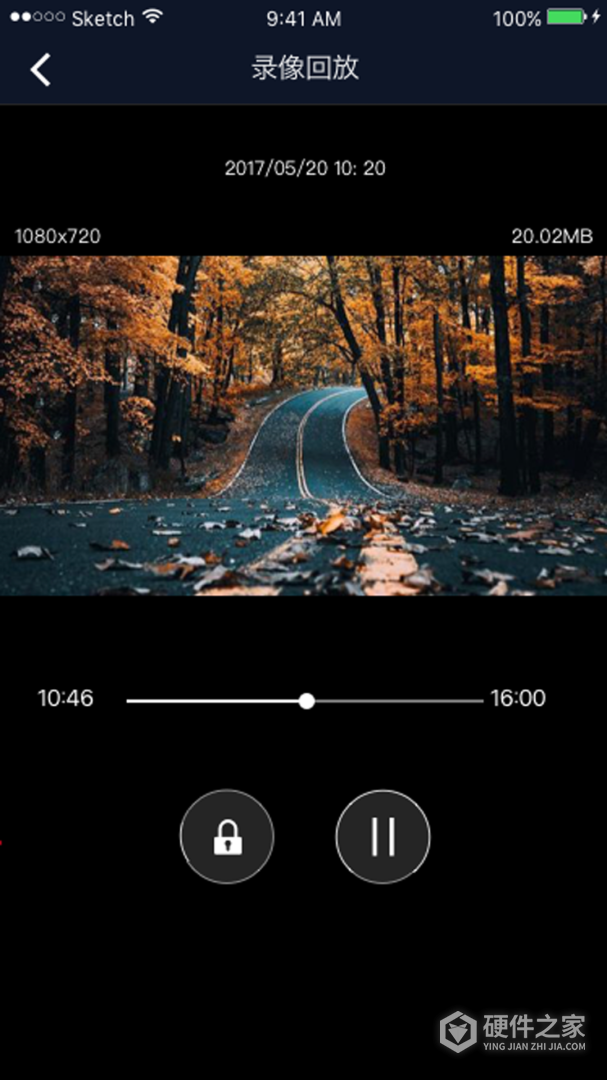Tap the playback progress slider
This screenshot has width=607, height=1080.
pos(306,701)
